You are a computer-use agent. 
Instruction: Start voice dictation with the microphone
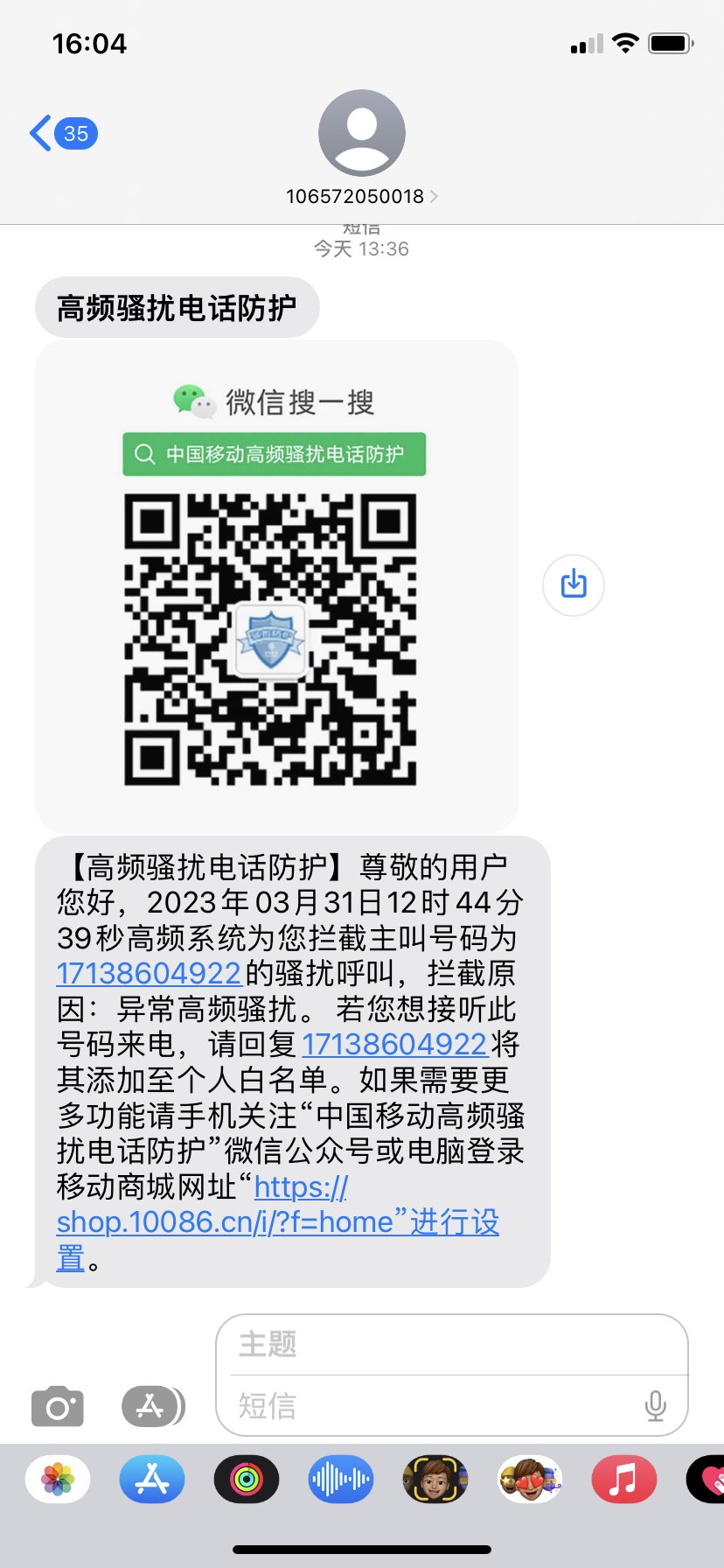click(x=655, y=1406)
